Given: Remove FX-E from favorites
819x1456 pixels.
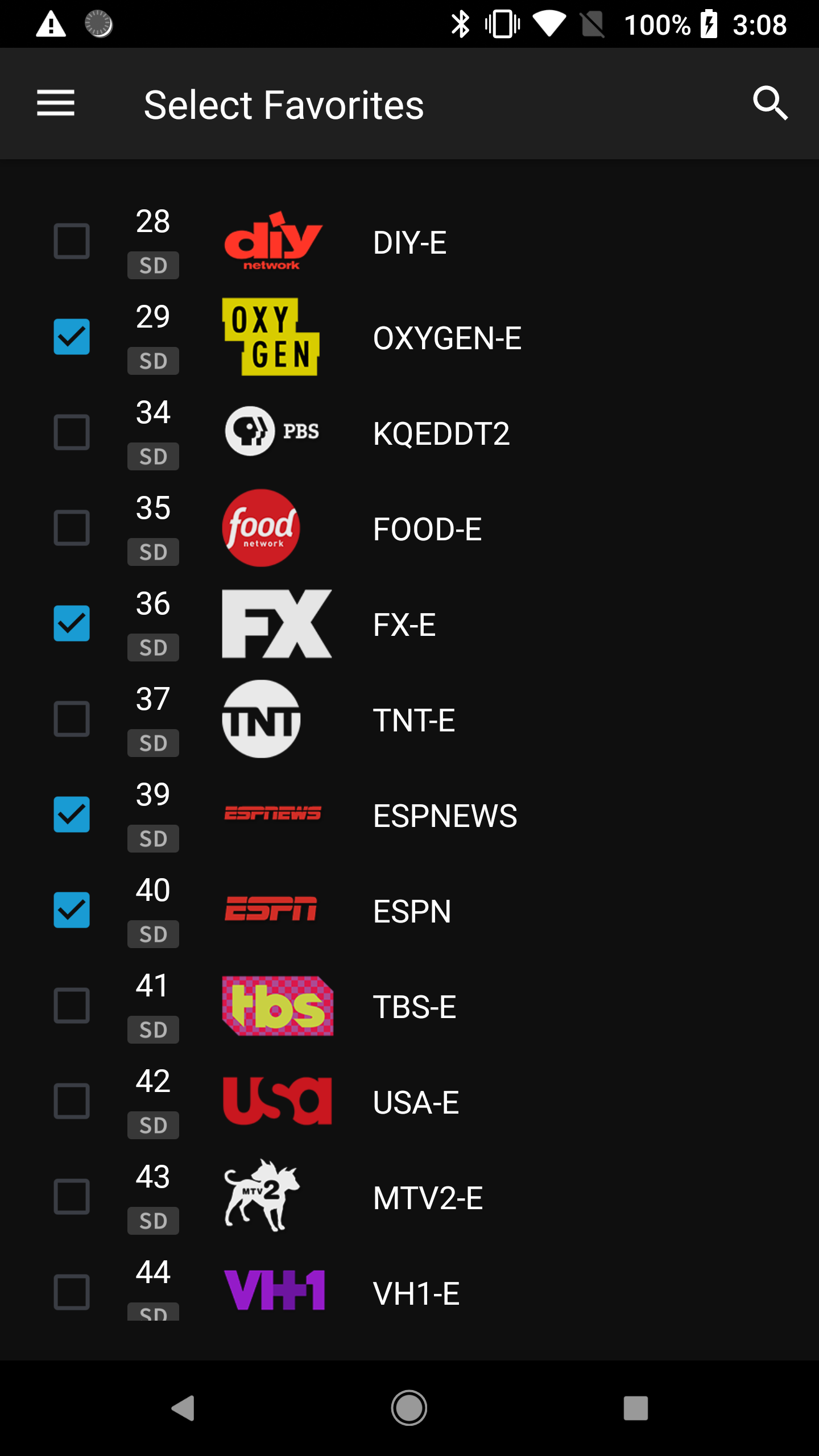Looking at the screenshot, I should click(72, 623).
